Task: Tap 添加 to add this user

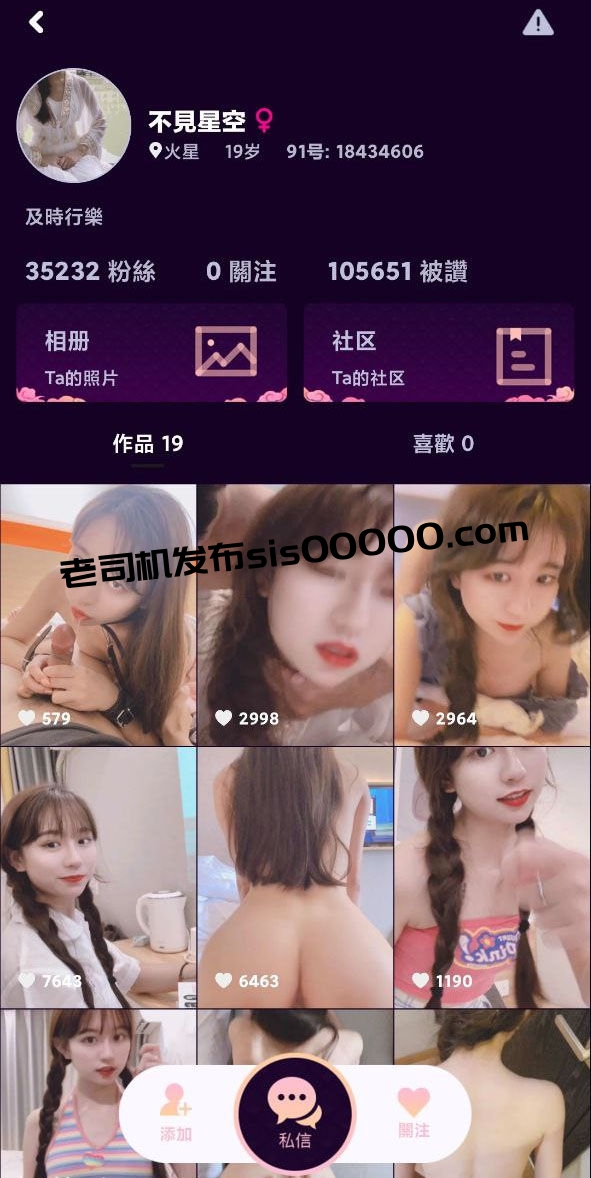Action: click(x=176, y=1112)
